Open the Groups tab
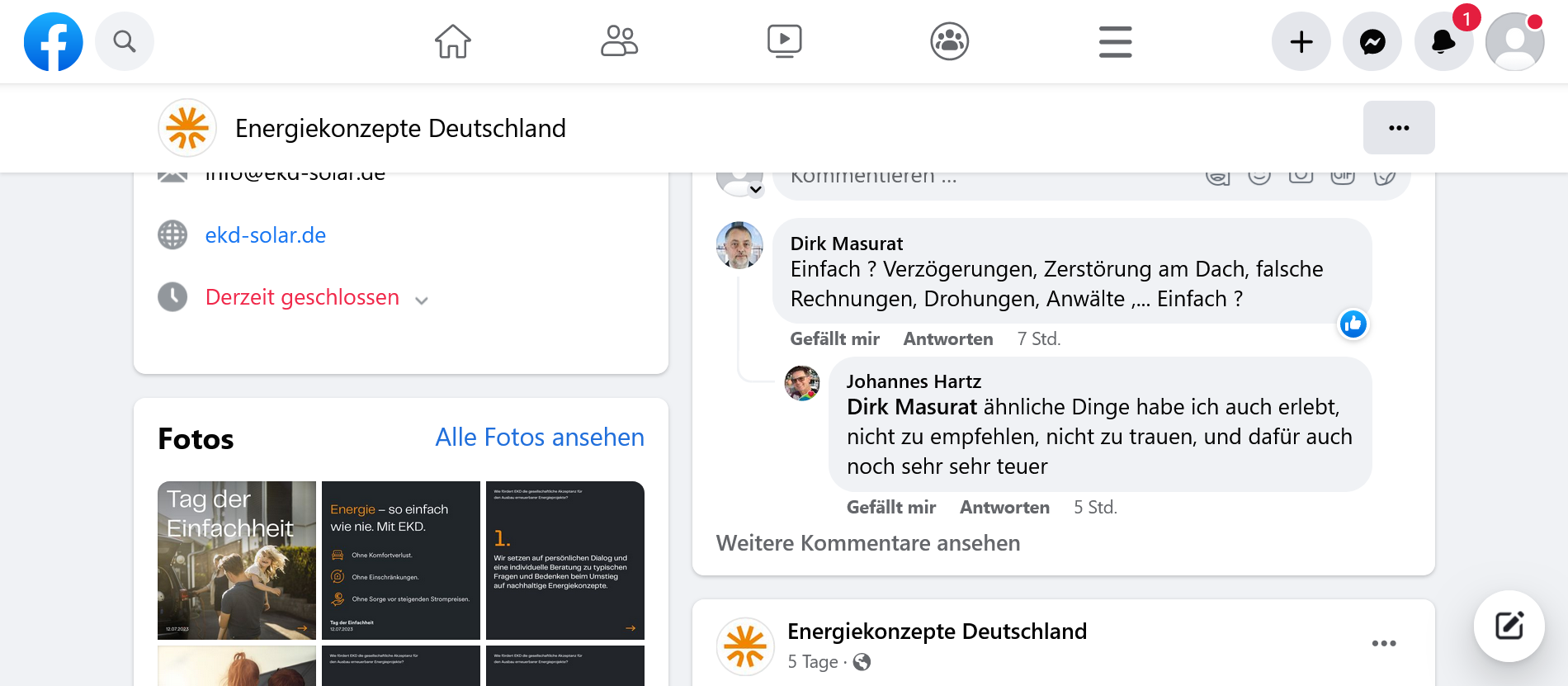This screenshot has width=1568, height=686. pyautogui.click(x=949, y=41)
